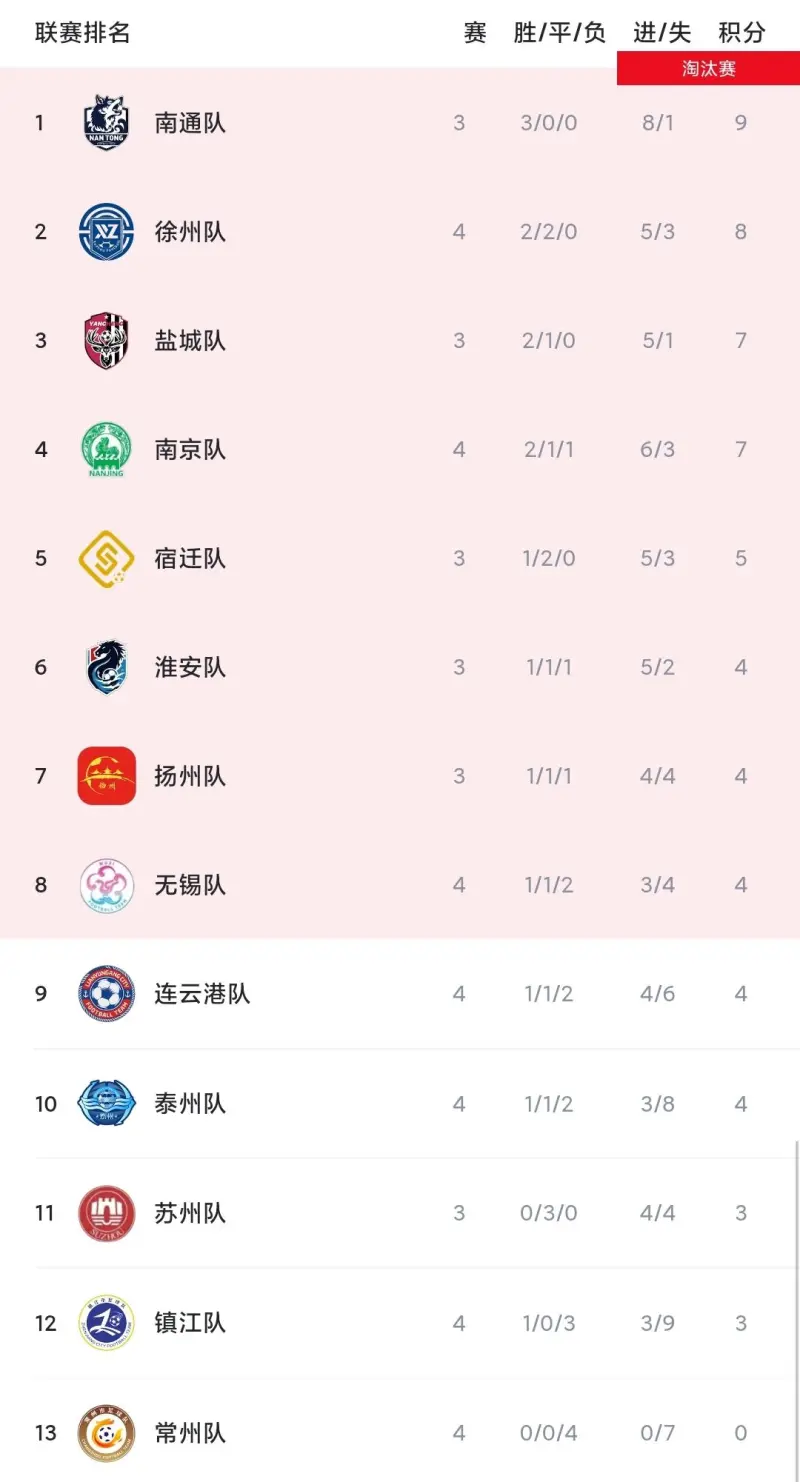The height and width of the screenshot is (1482, 800).
Task: Open the 泰州队 team page
Action: 400,1104
